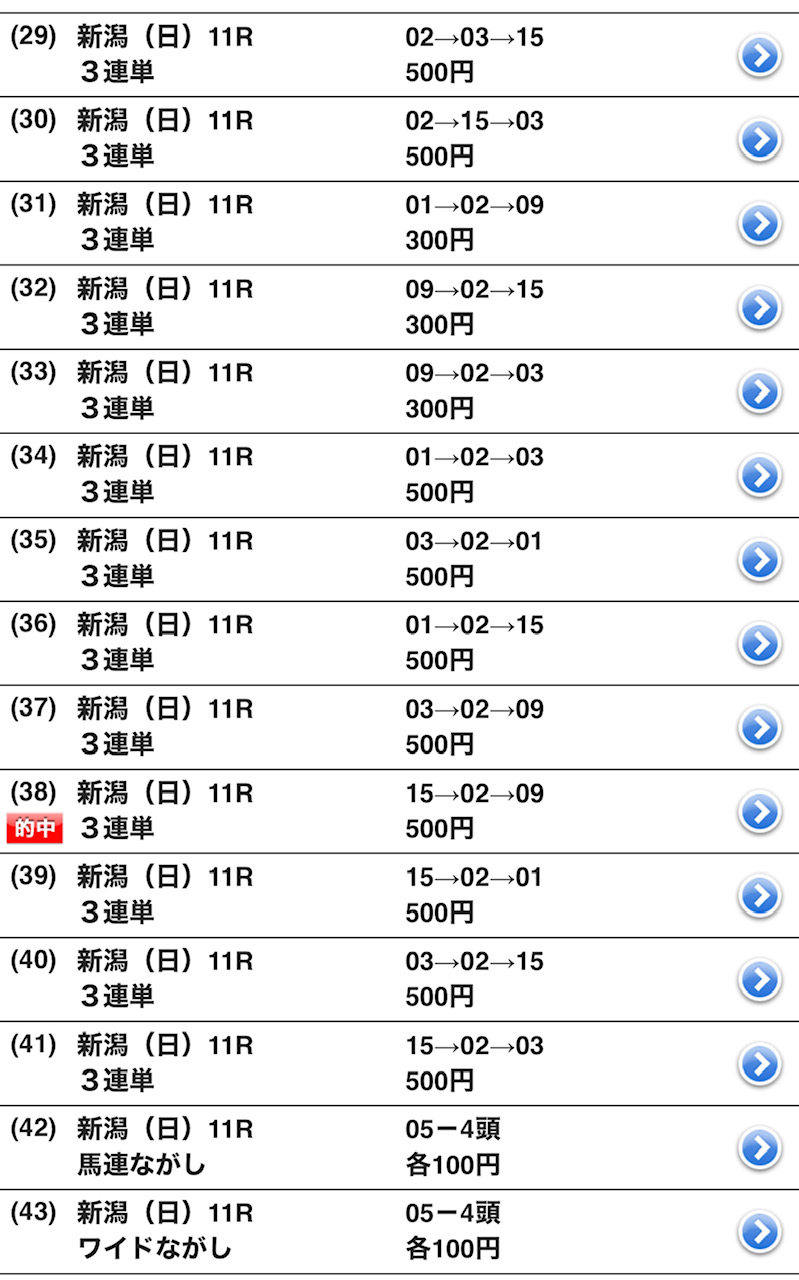The image size is (799, 1280).
Task: Open bet (42) 馬連ながし details
Action: pos(759,1148)
